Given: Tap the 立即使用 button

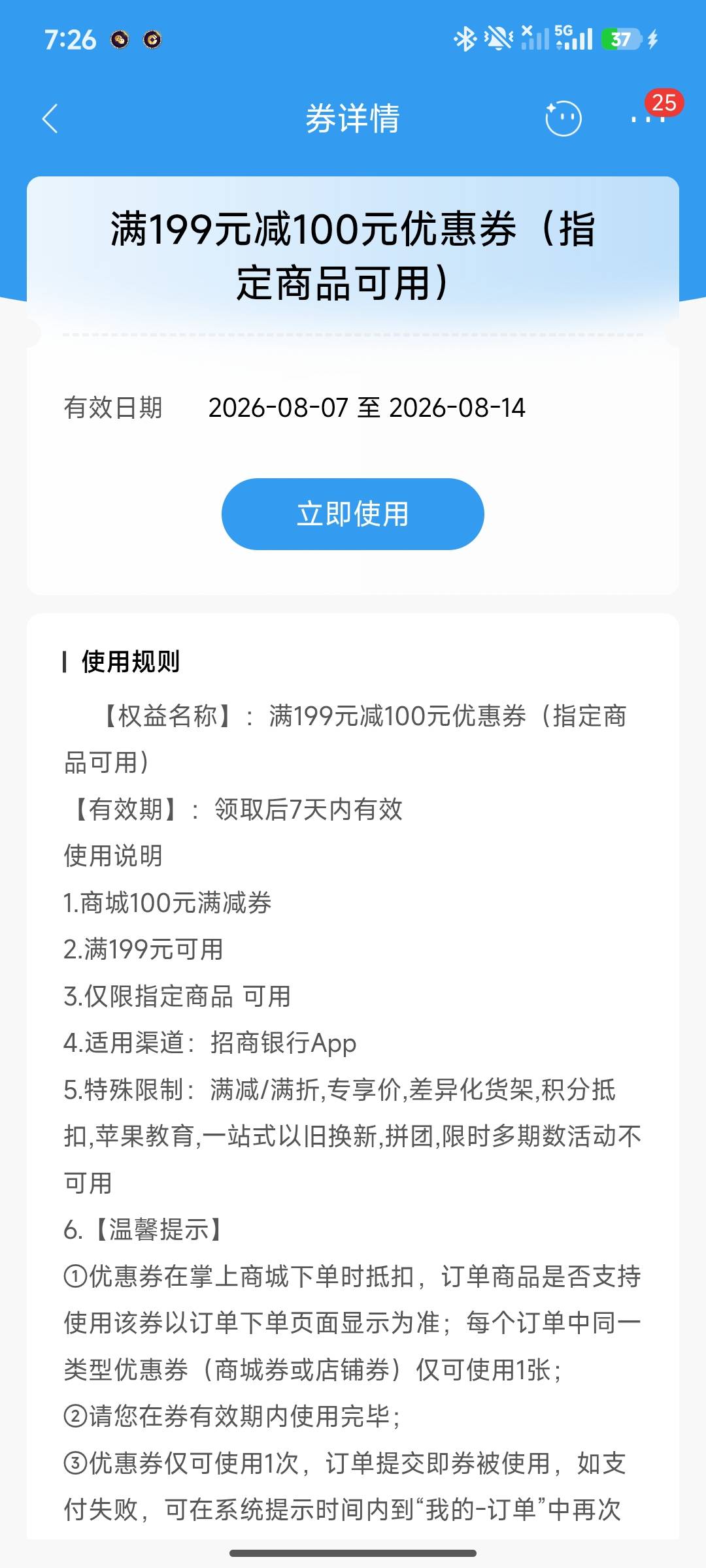Looking at the screenshot, I should point(353,514).
